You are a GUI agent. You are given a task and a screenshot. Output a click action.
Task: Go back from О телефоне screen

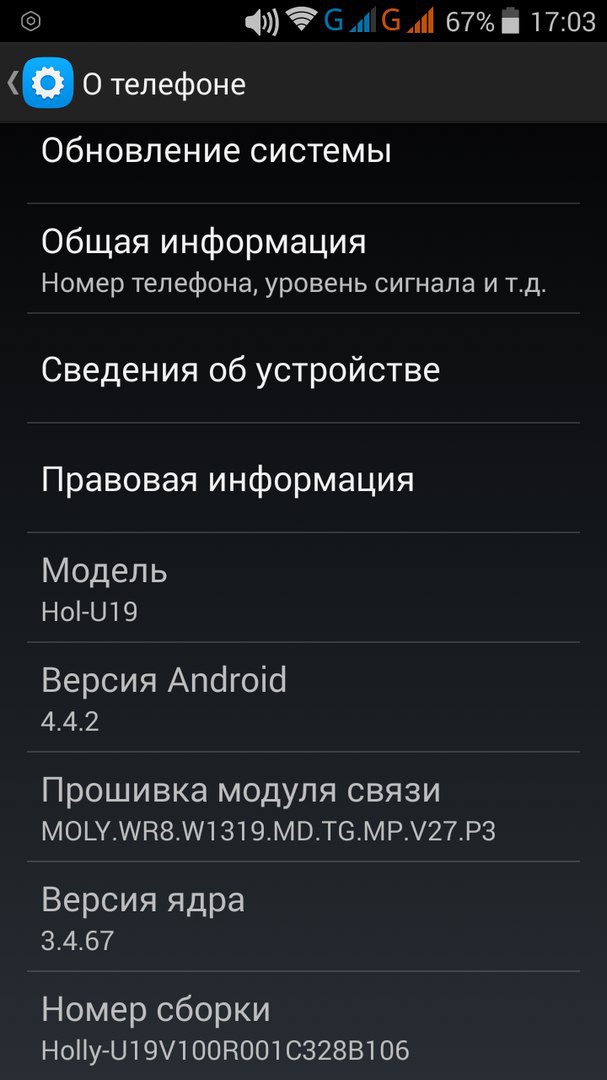pos(40,83)
